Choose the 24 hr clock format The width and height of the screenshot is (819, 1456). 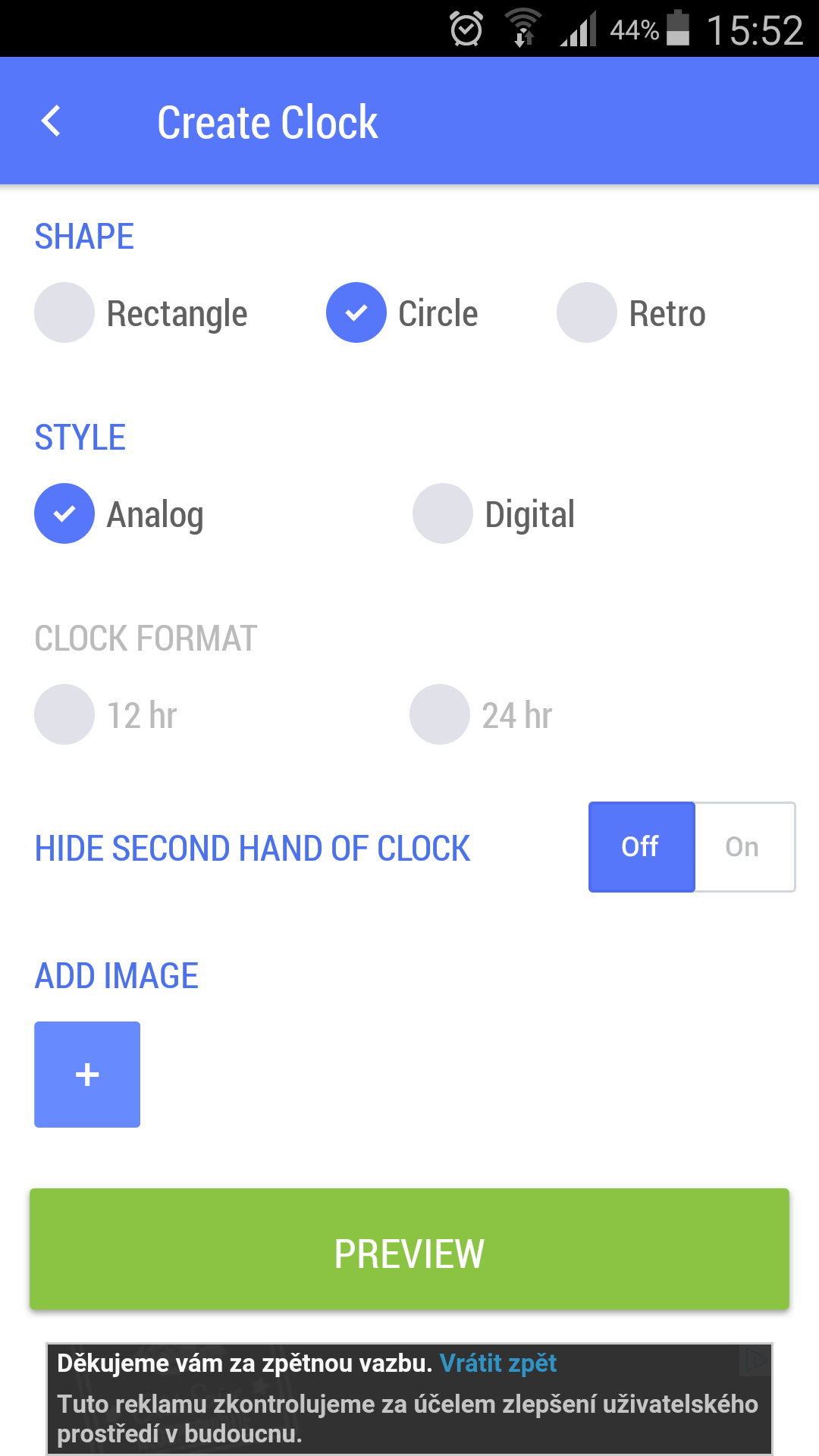click(482, 715)
